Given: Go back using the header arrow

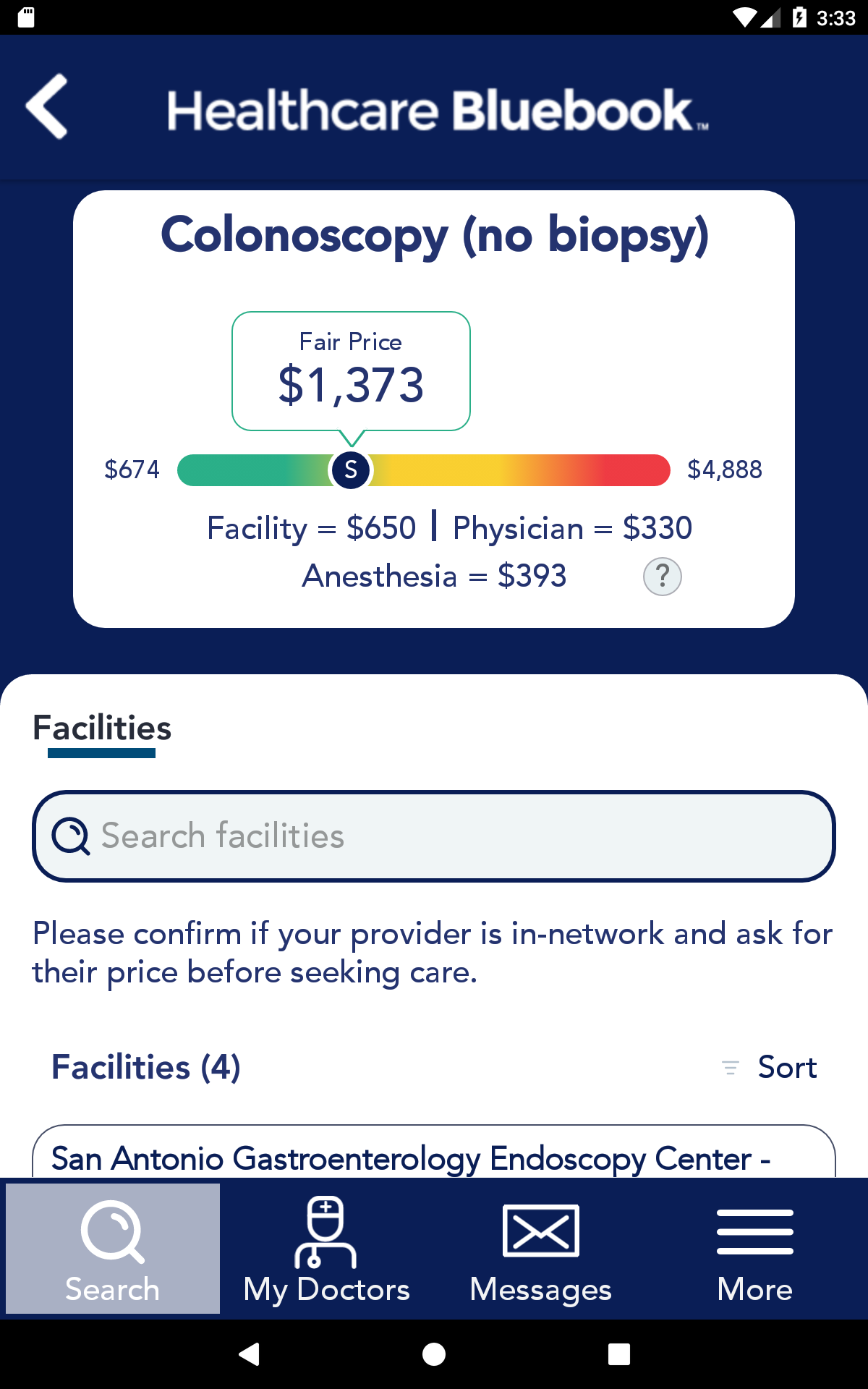Looking at the screenshot, I should [47, 106].
